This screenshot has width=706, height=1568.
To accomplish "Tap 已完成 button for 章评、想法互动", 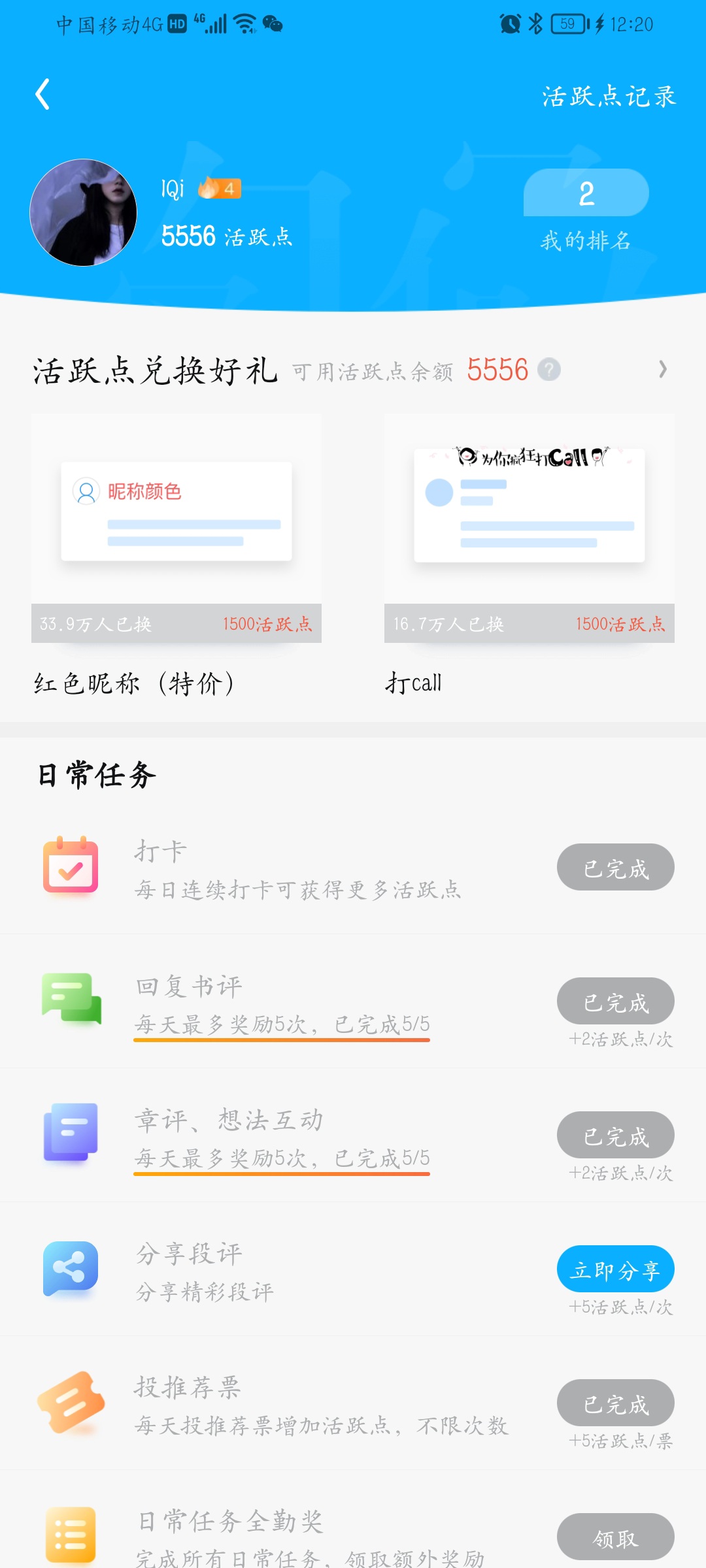I will coord(616,1135).
